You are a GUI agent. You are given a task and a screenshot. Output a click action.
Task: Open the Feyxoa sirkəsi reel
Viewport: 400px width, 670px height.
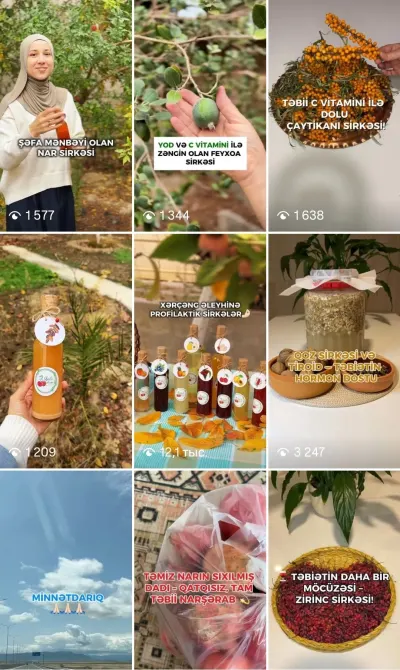[x=200, y=115]
